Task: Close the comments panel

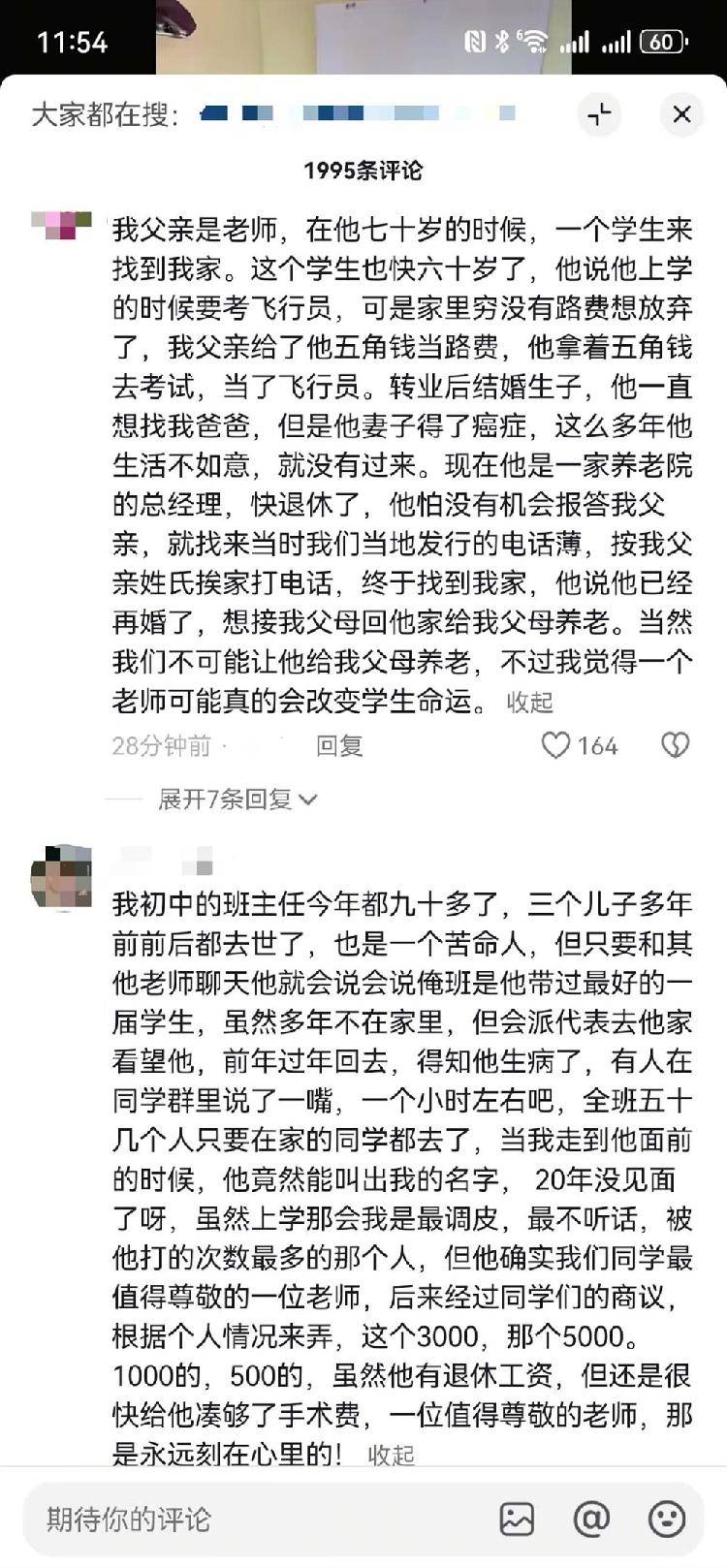Action: 681,114
